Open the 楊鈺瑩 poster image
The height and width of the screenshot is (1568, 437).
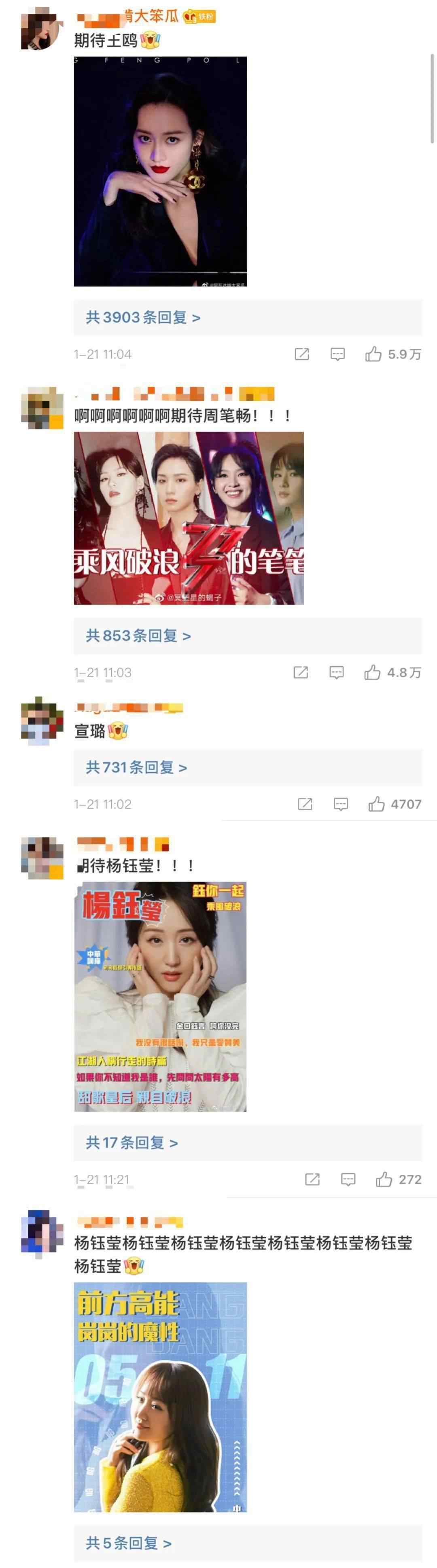point(160,996)
